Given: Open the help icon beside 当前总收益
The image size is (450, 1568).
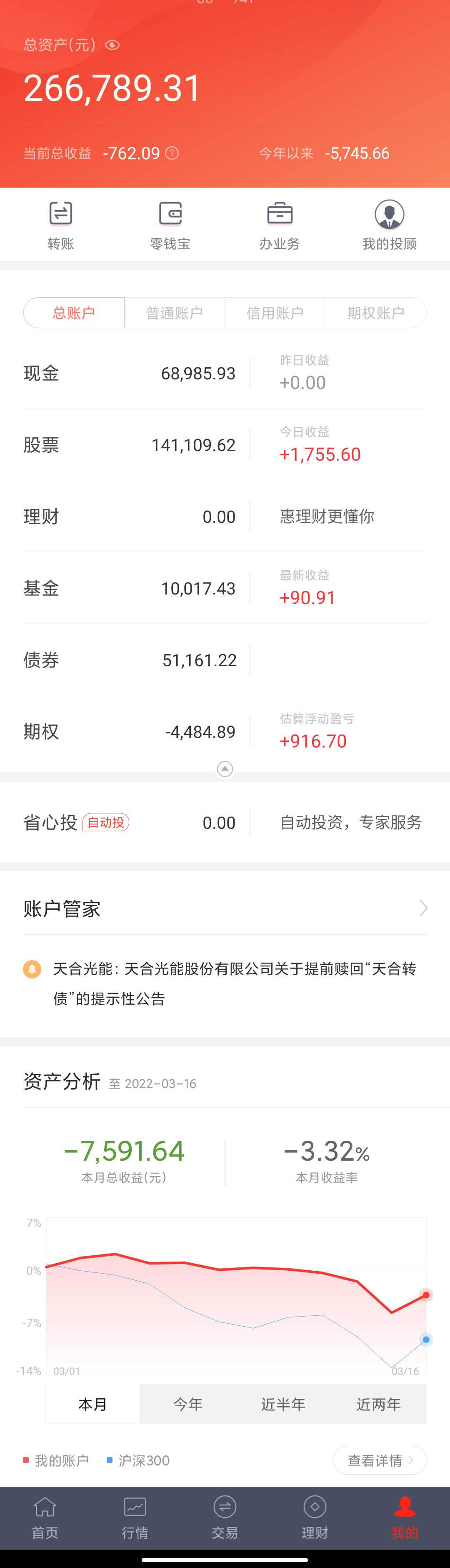Looking at the screenshot, I should point(172,153).
